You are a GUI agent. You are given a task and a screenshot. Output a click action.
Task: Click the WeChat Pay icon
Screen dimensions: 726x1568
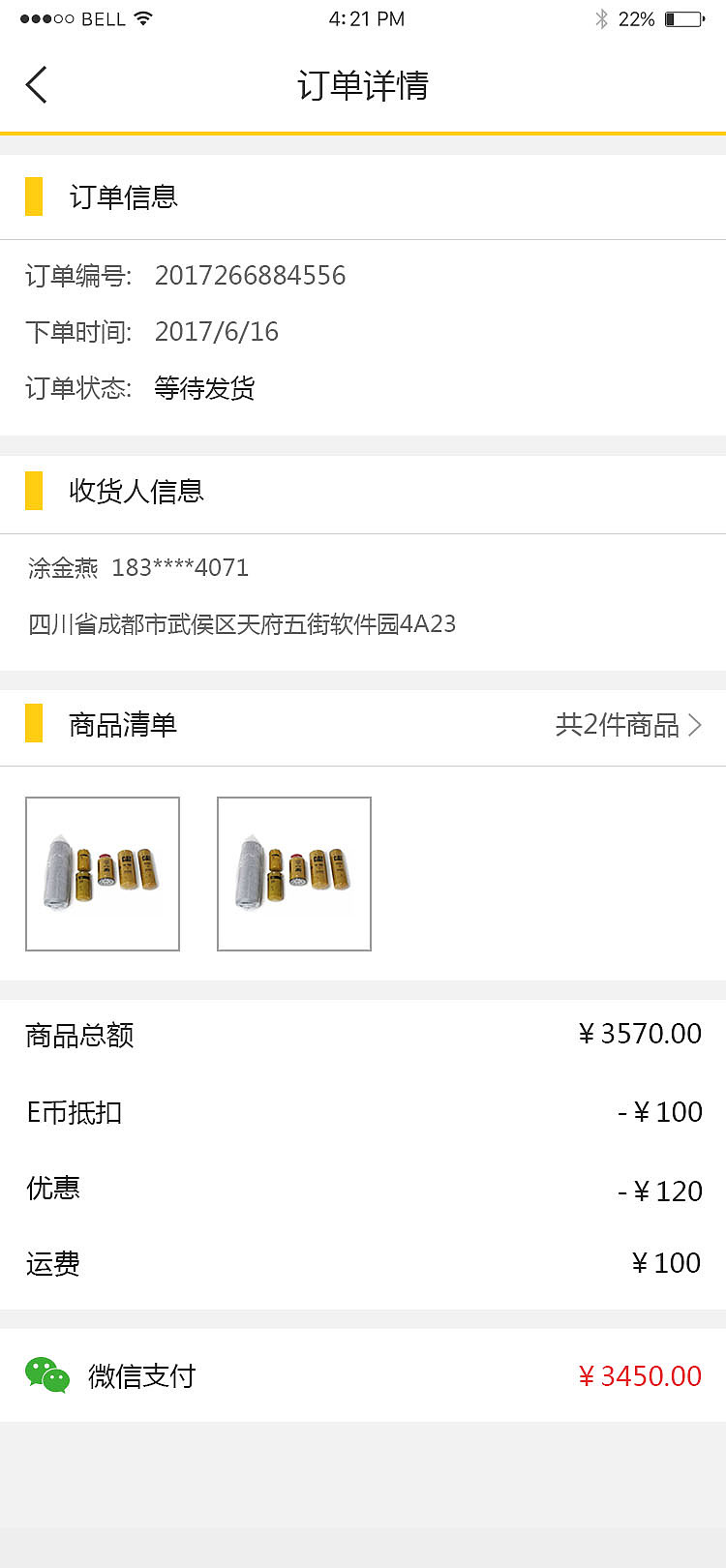pos(43,1375)
